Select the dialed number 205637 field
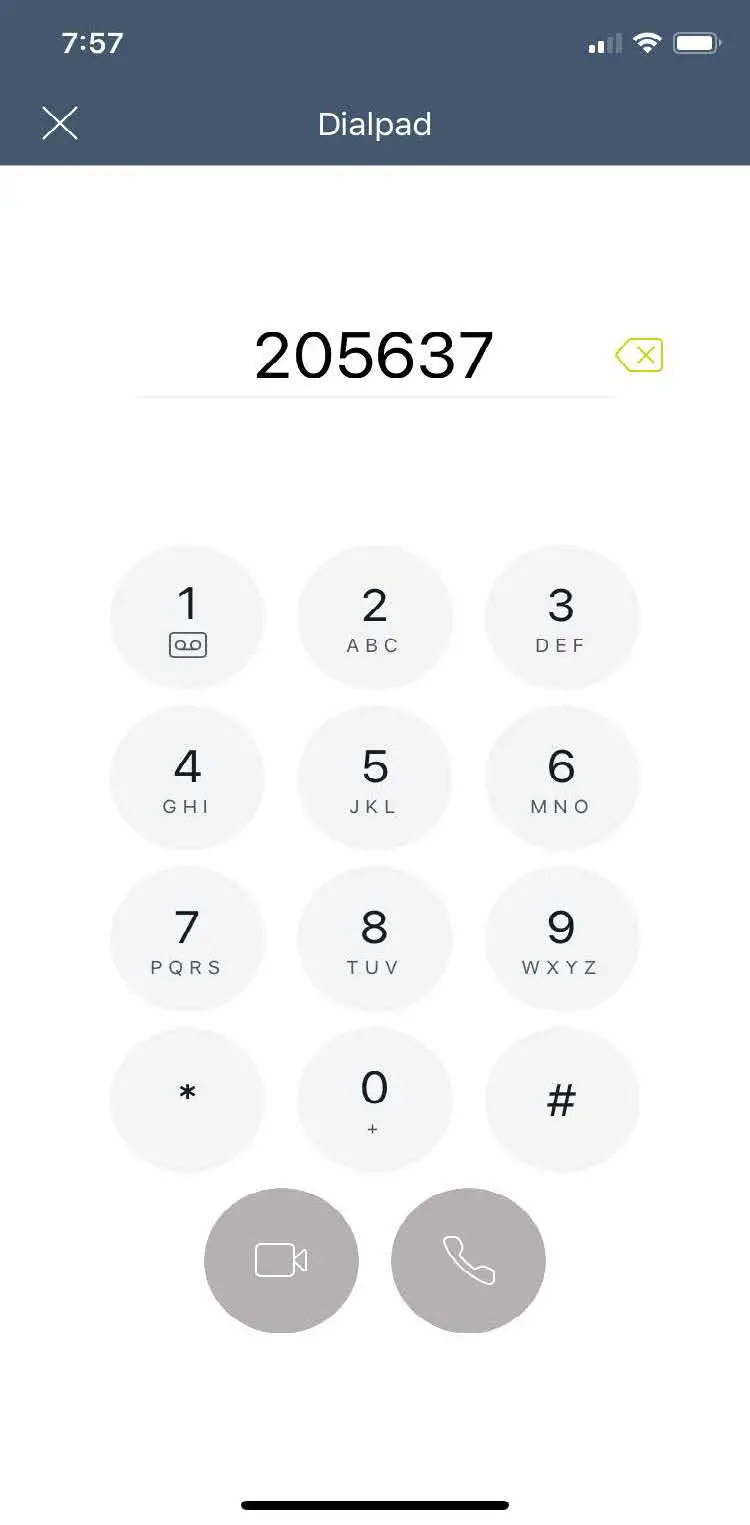 pos(374,356)
